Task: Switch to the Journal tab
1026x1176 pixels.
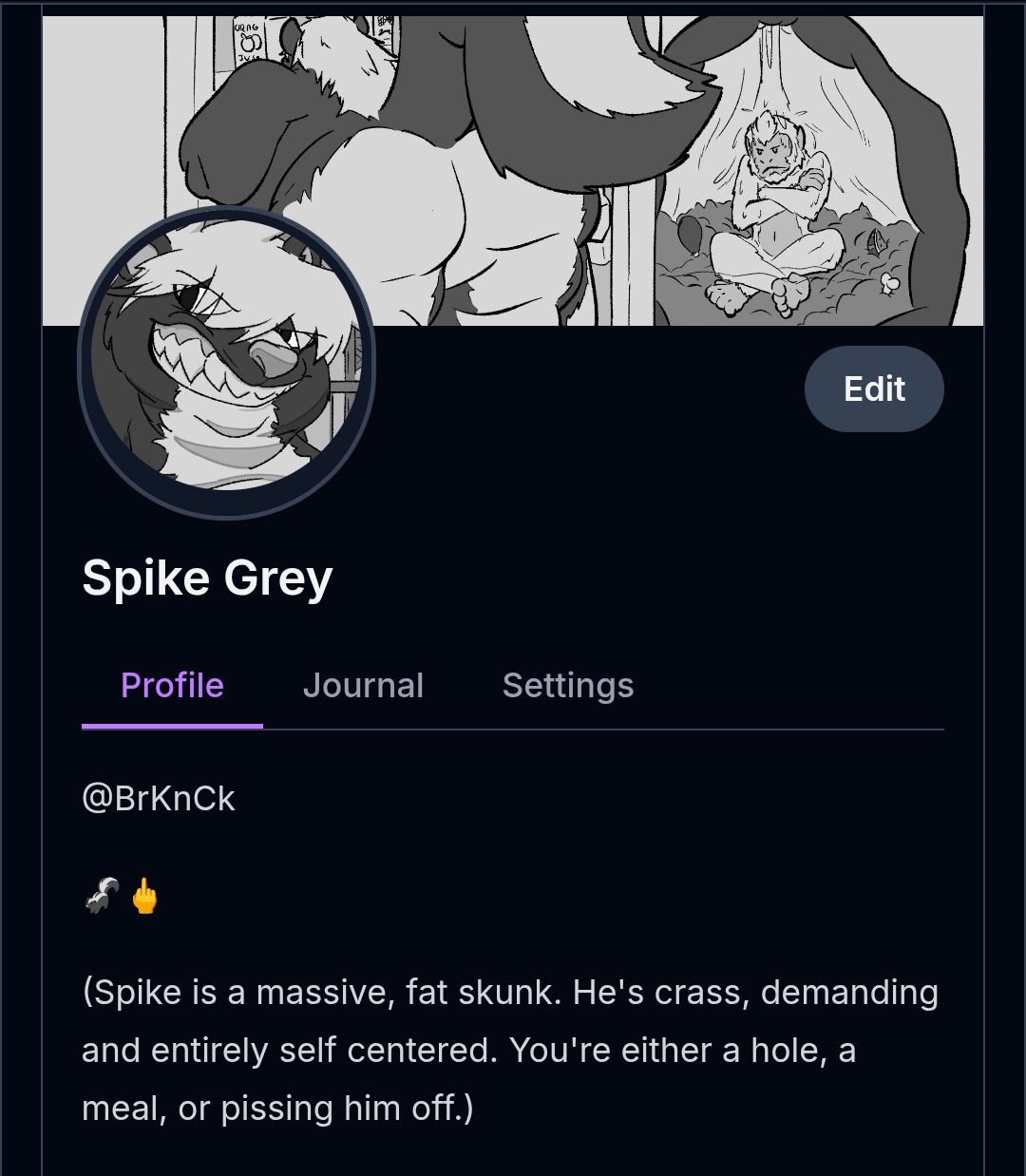Action: [363, 686]
